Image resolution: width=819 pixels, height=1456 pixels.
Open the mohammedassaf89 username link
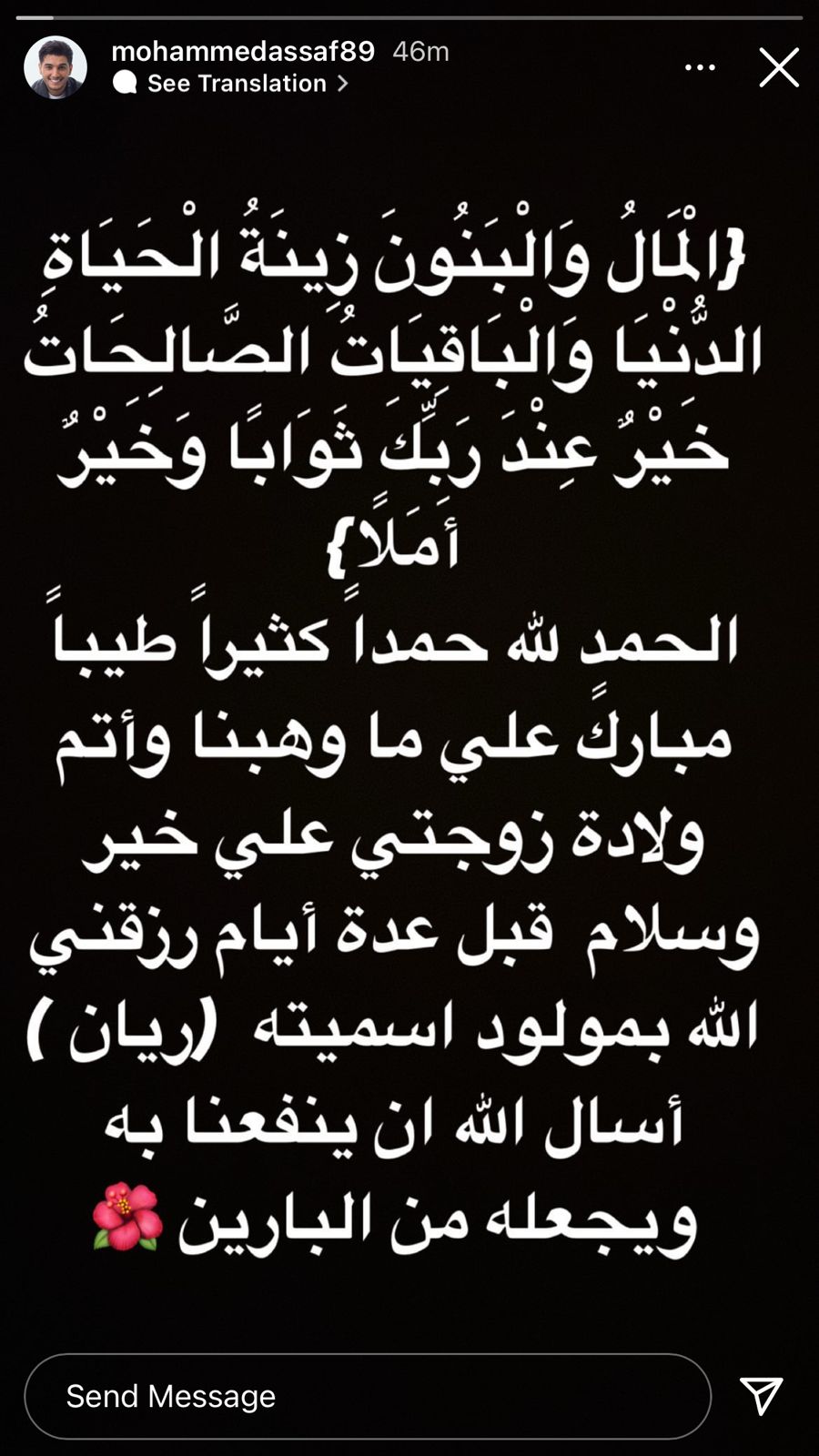click(x=242, y=51)
